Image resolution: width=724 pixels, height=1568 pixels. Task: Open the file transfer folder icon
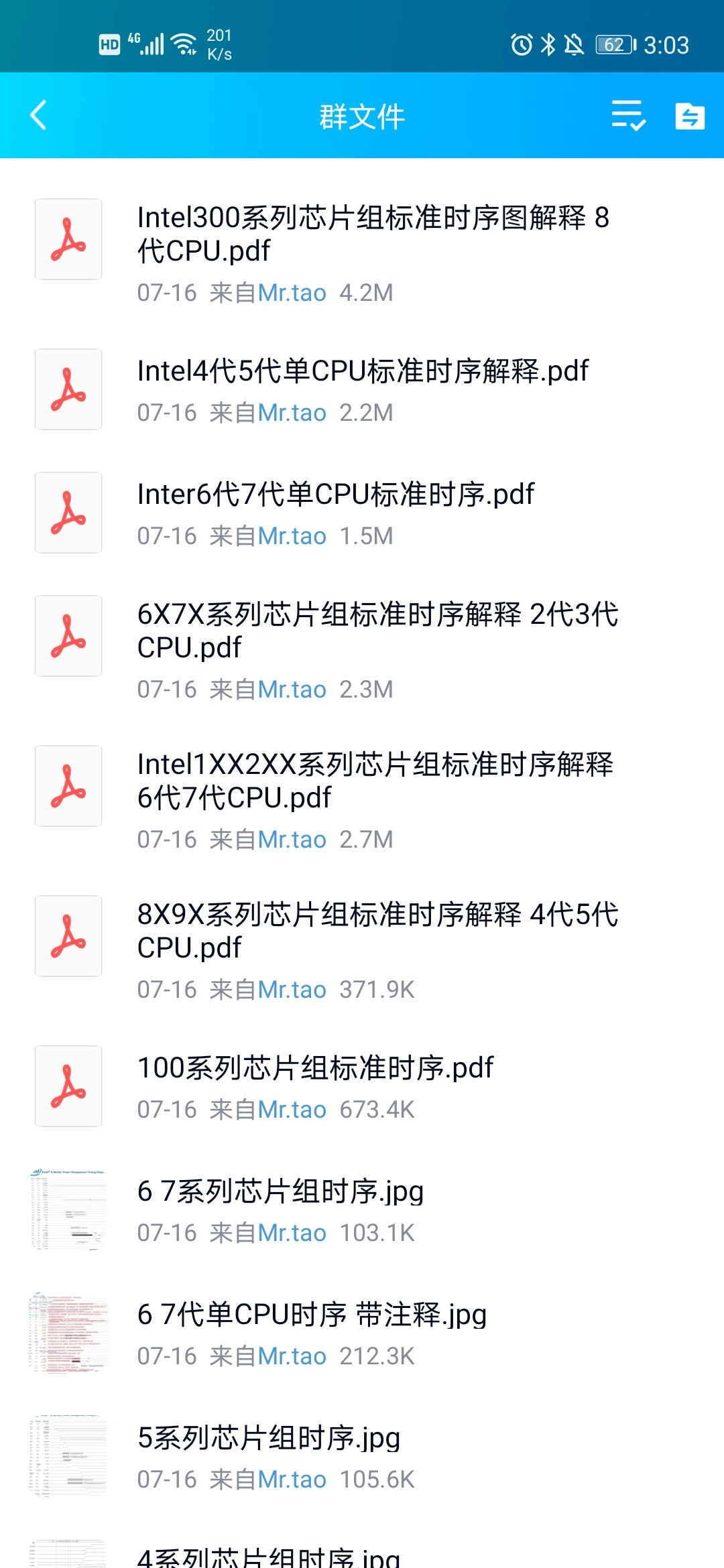(689, 116)
